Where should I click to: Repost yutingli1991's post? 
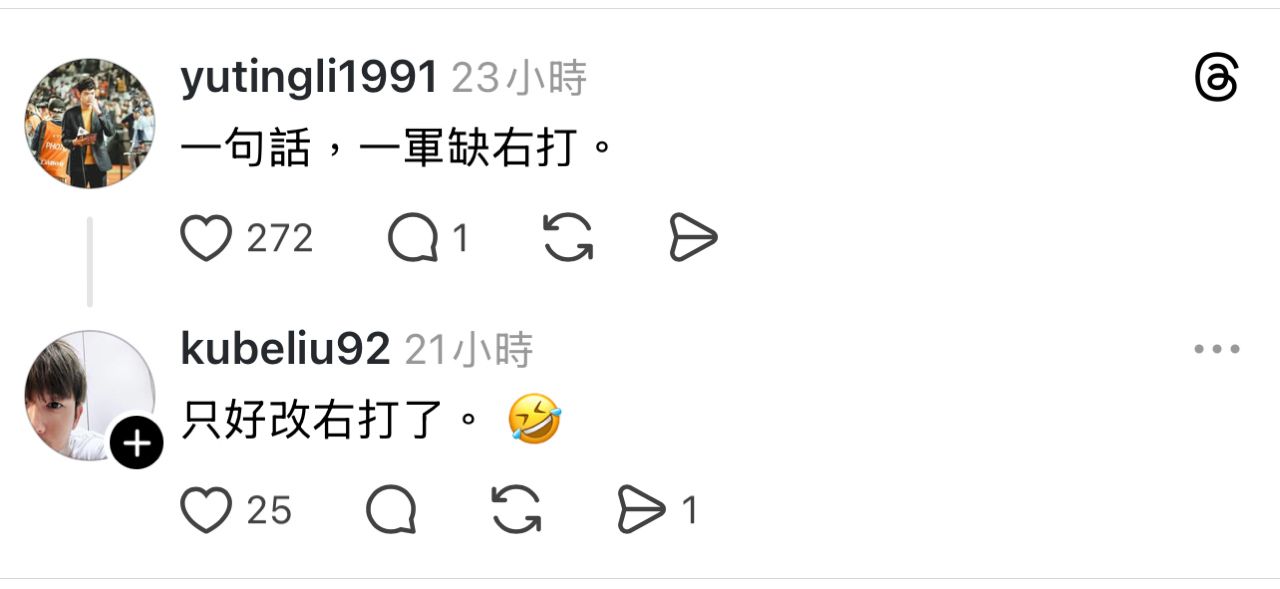(568, 239)
